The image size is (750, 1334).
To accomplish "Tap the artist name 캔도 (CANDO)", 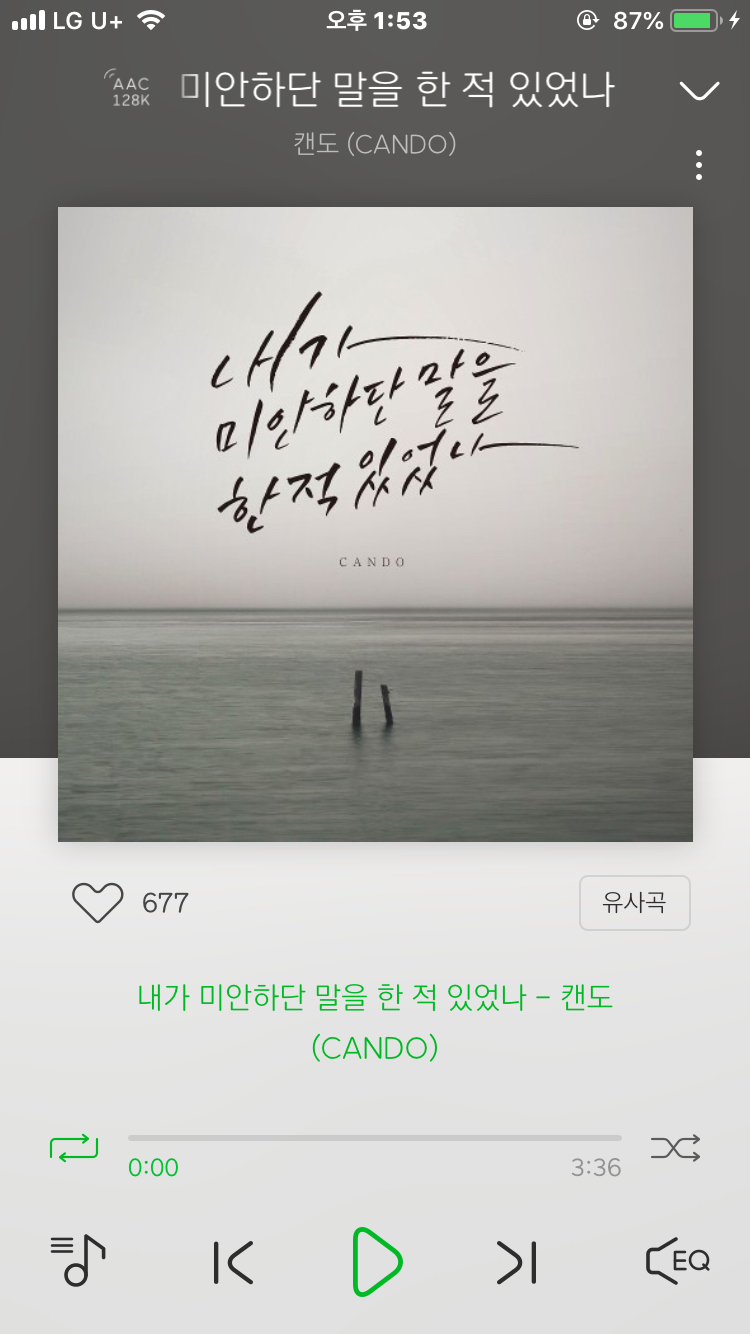I will pyautogui.click(x=375, y=145).
